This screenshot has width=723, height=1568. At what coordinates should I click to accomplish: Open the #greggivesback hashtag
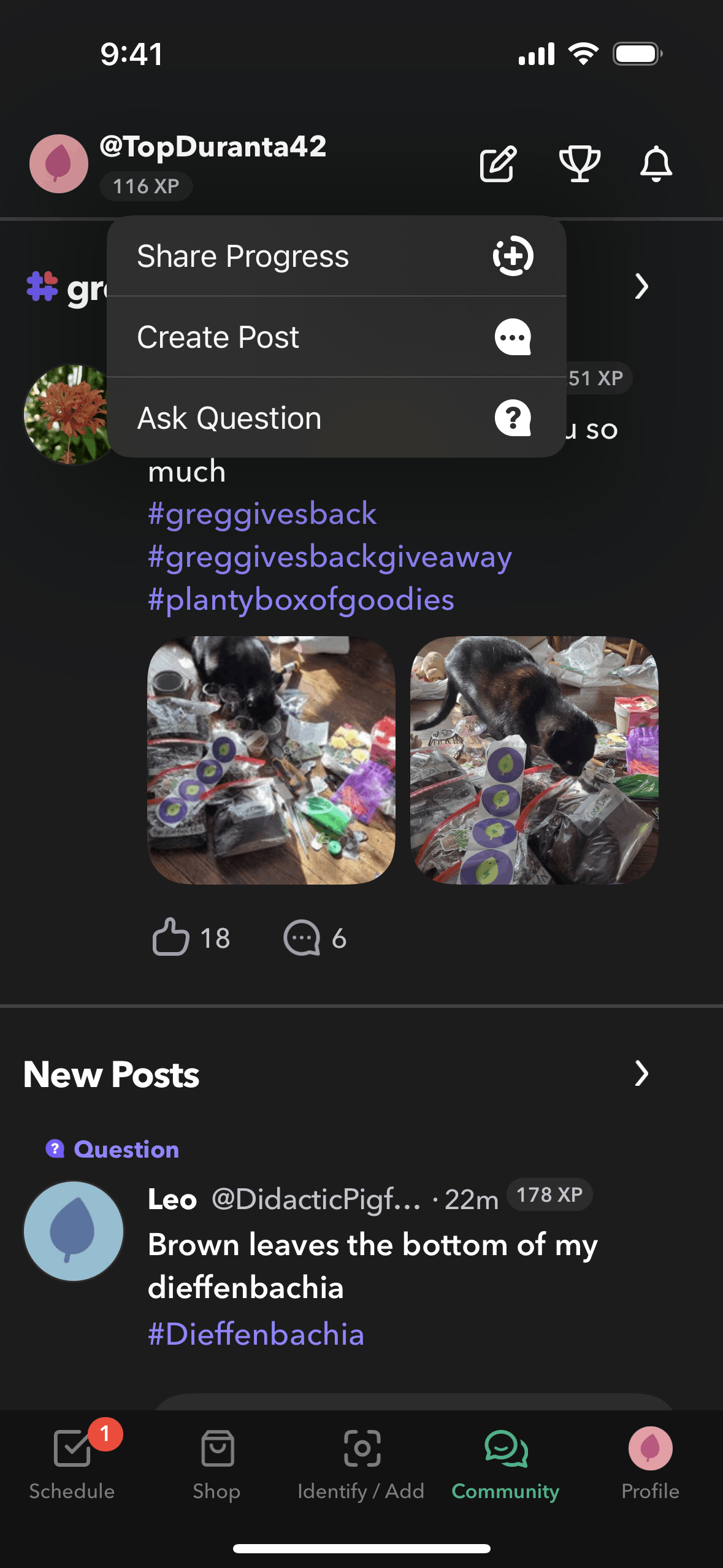pos(262,513)
